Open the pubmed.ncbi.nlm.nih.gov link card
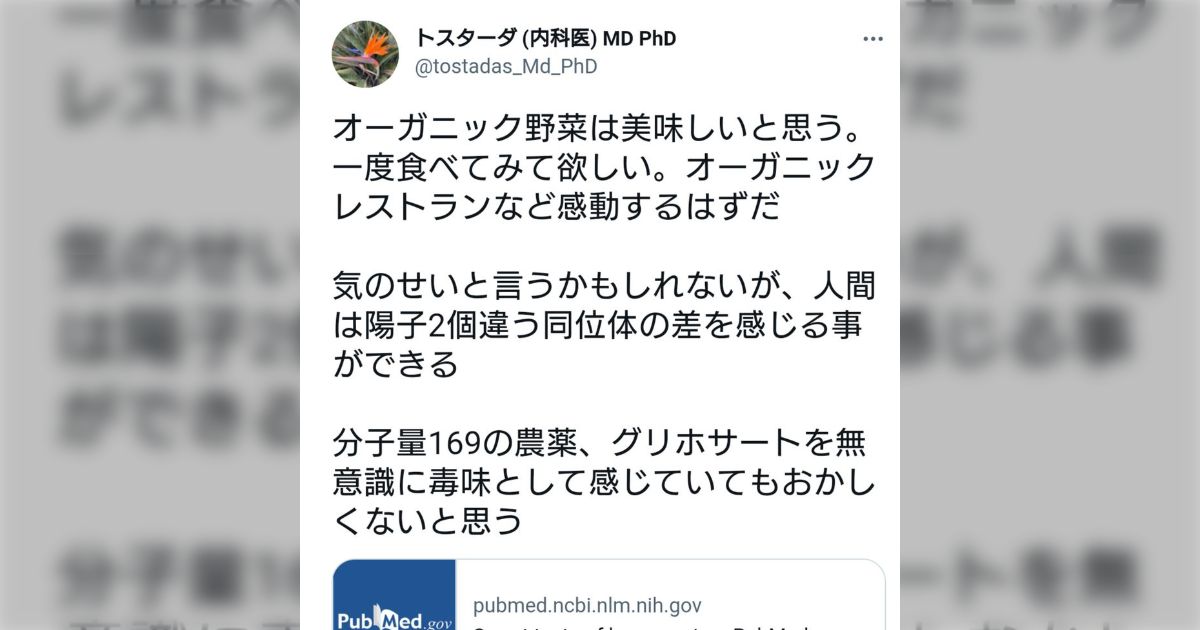The width and height of the screenshot is (1200, 630). (x=608, y=596)
